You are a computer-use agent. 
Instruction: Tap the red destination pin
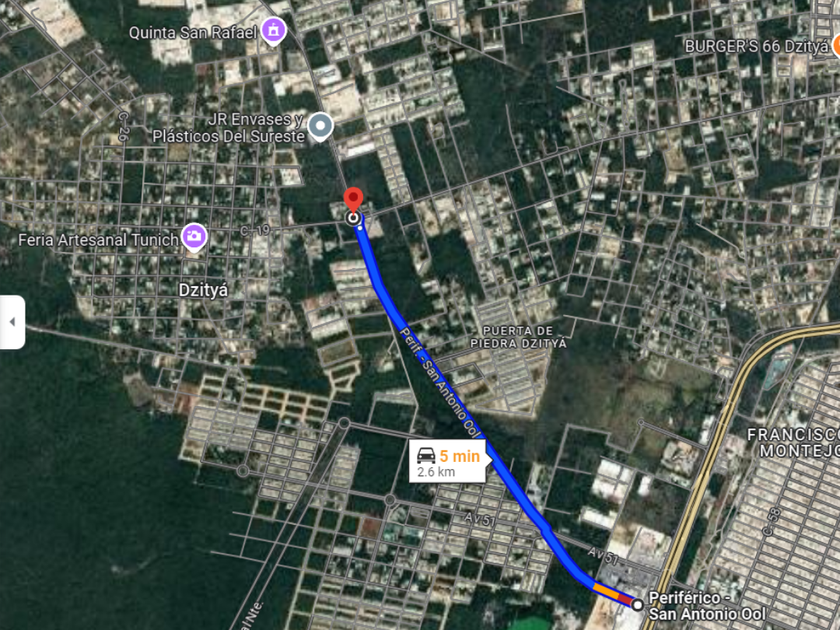[x=352, y=200]
